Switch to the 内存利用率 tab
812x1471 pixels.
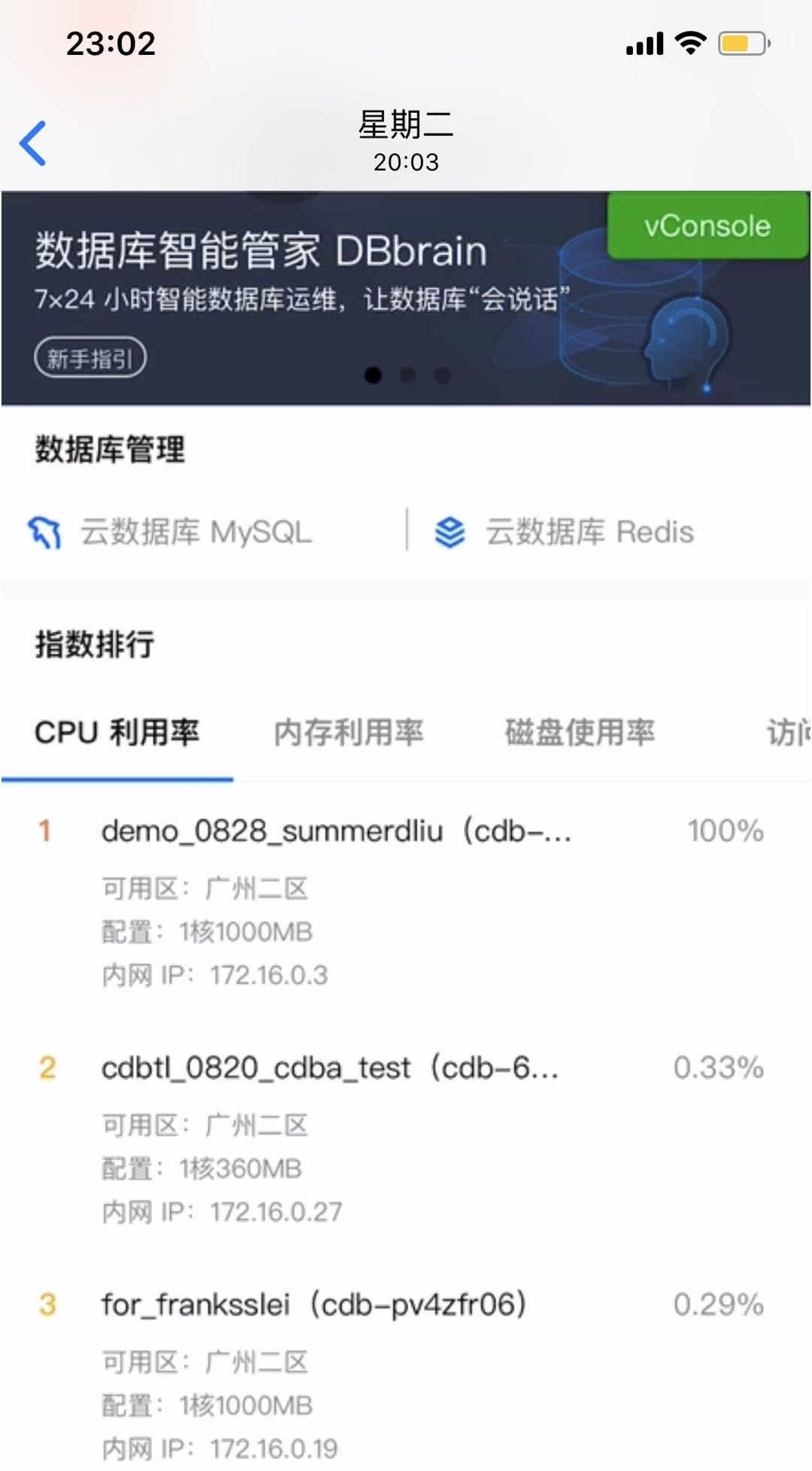point(349,732)
